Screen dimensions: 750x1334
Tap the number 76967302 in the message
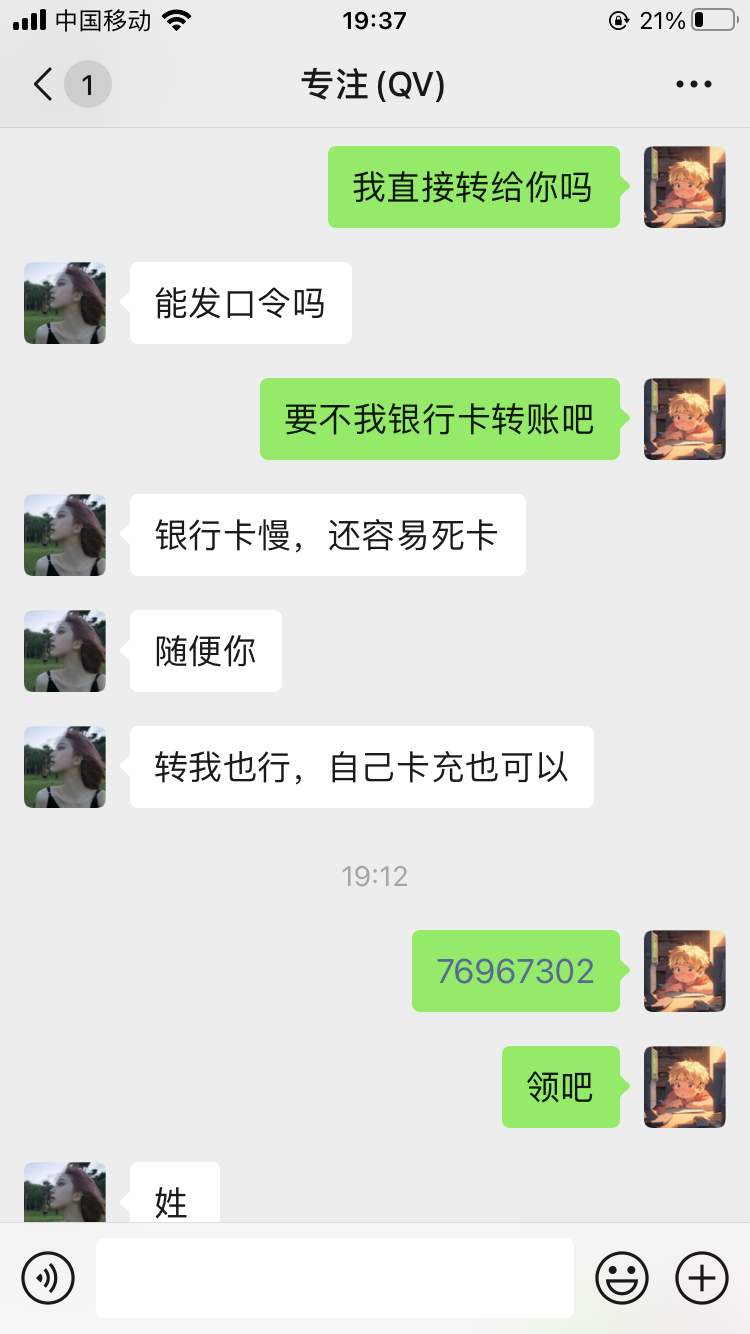pos(515,971)
